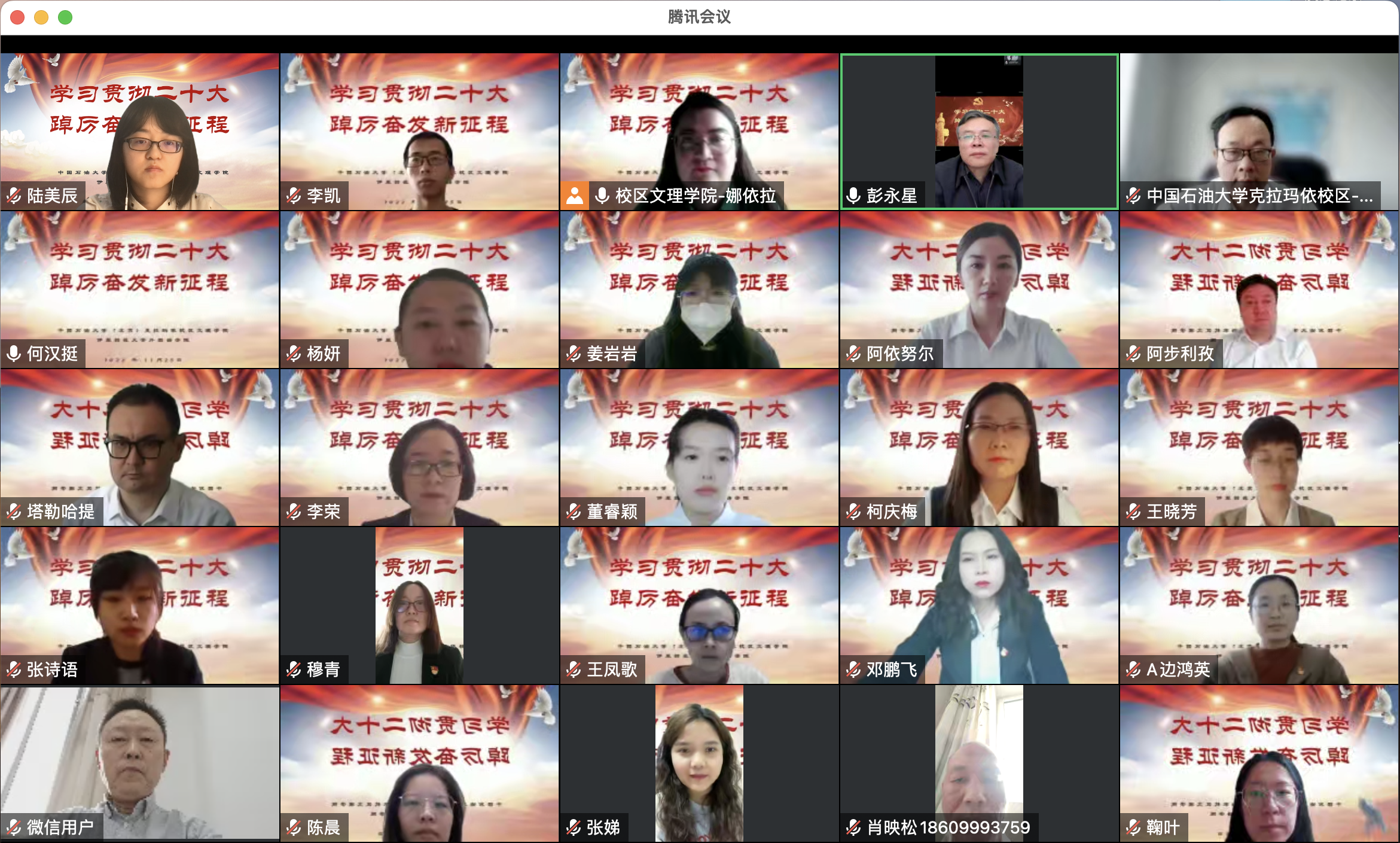Select 董睿颖's video tile
The height and width of the screenshot is (843, 1400).
[x=699, y=448]
